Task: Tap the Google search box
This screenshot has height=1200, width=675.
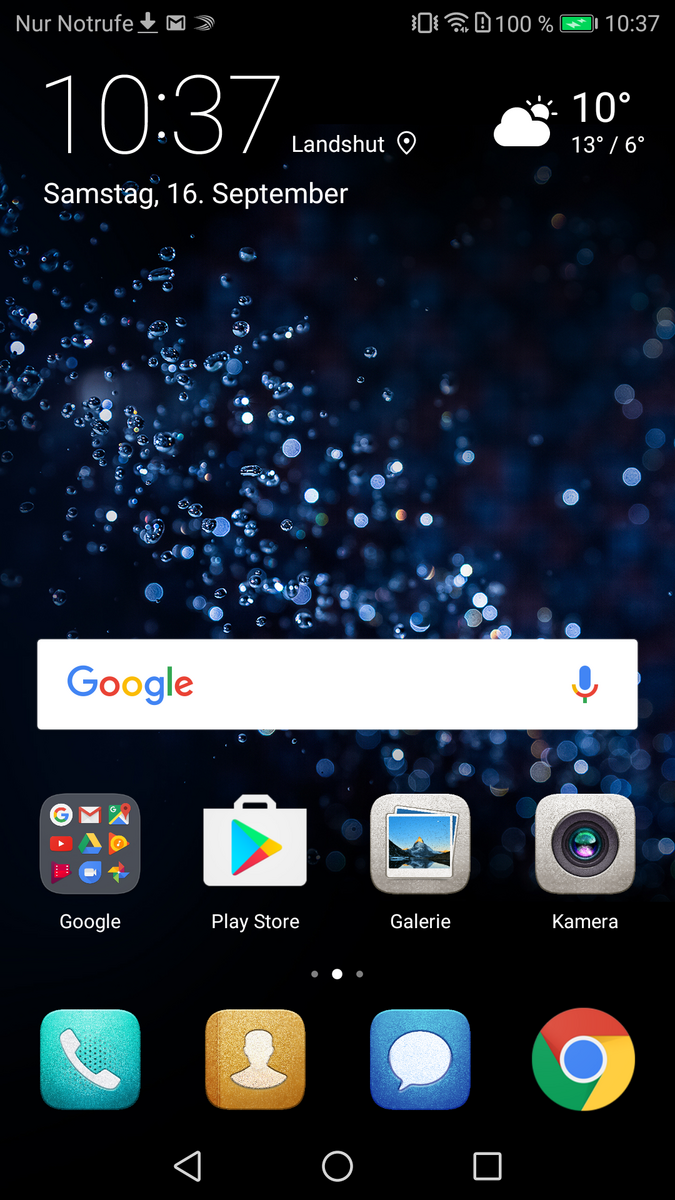Action: (337, 684)
